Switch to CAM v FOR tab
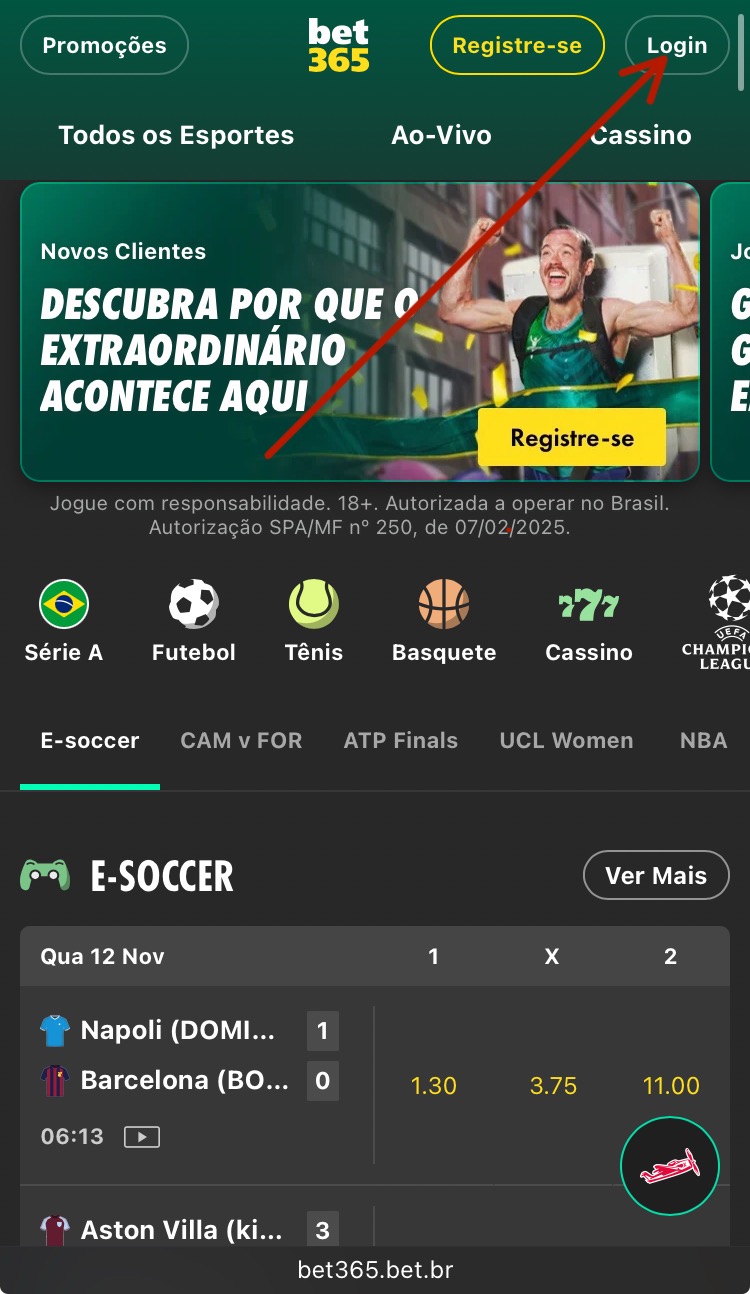Image resolution: width=750 pixels, height=1294 pixels. click(x=241, y=741)
